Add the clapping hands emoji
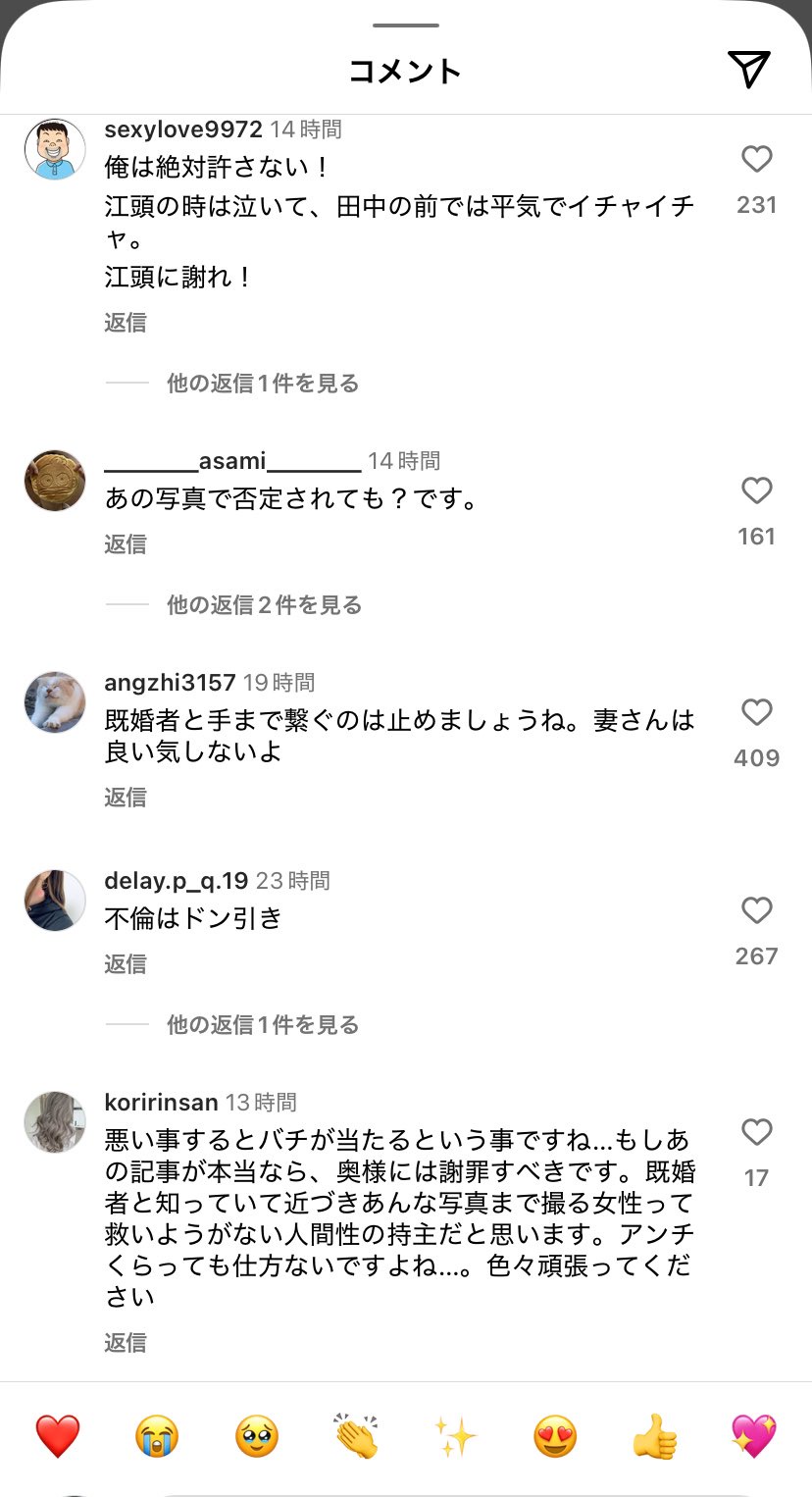The width and height of the screenshot is (812, 1497). (x=356, y=1437)
